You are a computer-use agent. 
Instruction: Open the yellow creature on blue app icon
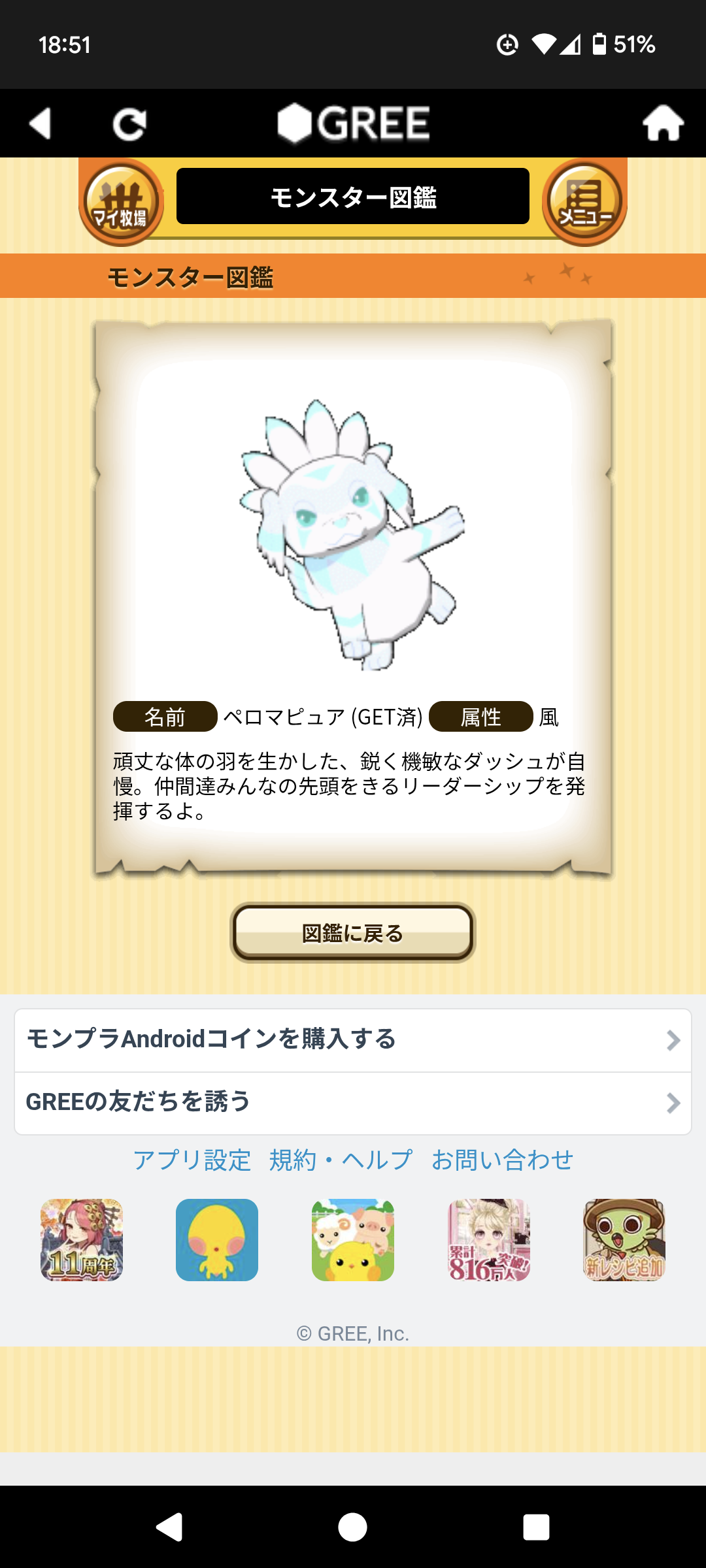pyautogui.click(x=217, y=1239)
